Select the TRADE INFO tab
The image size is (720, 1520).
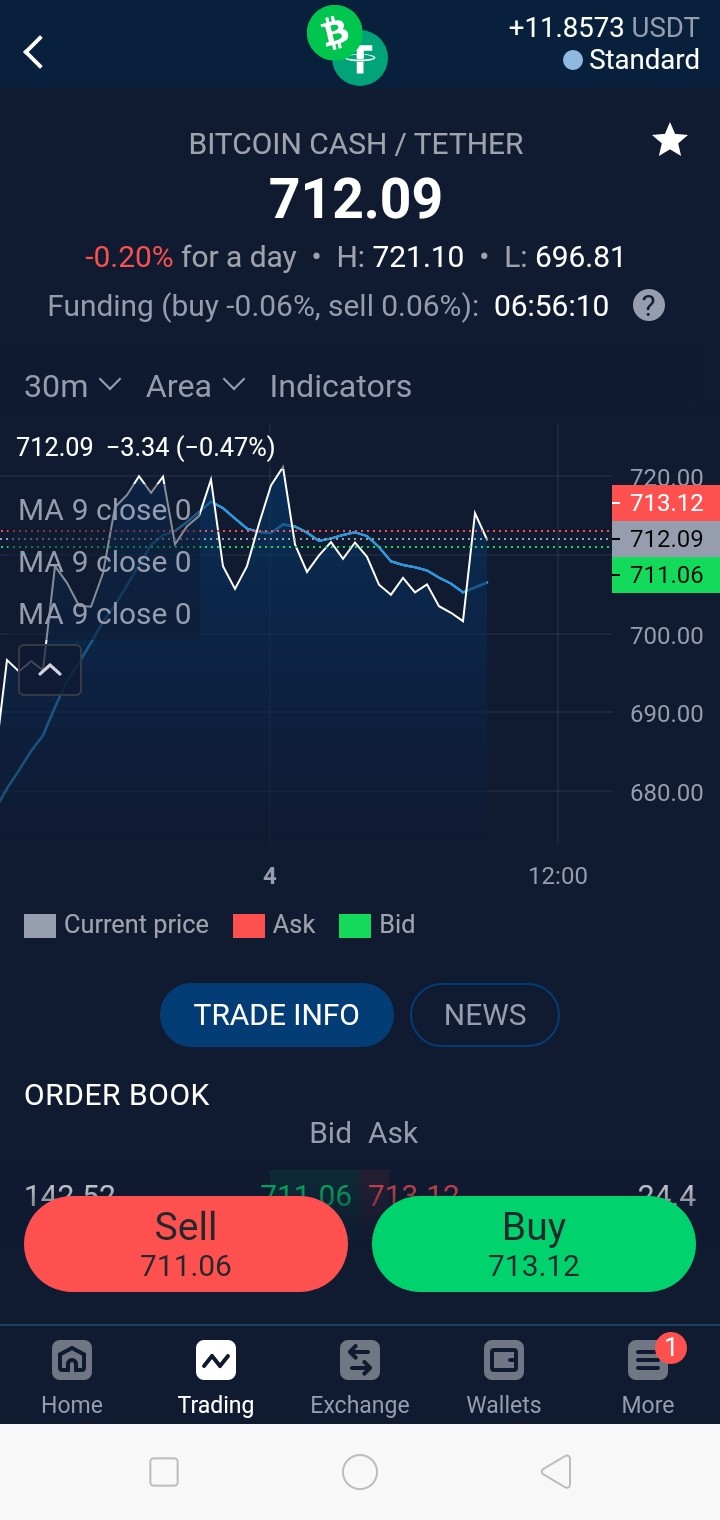pos(277,1015)
